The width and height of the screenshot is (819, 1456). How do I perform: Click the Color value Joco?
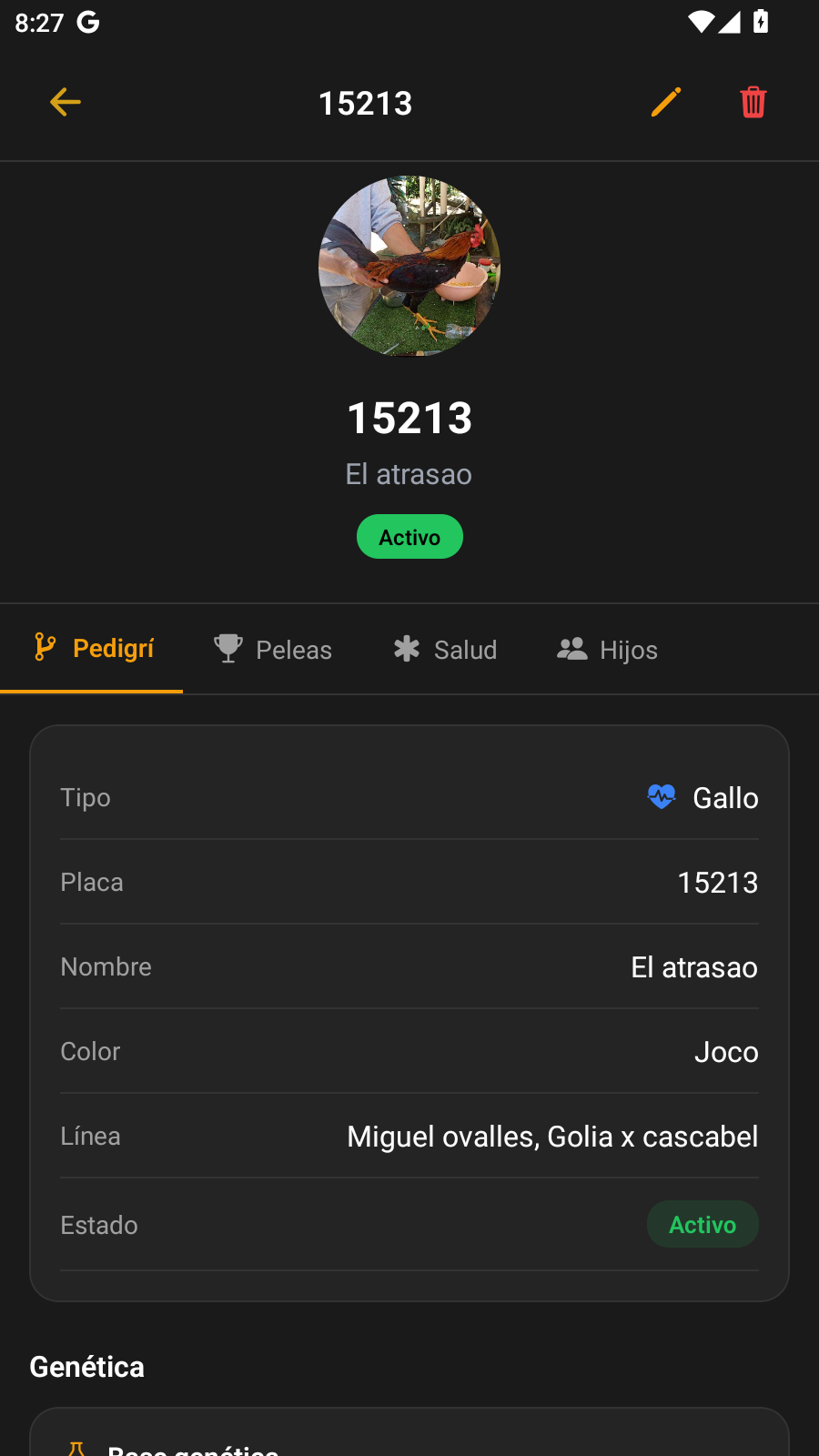(x=726, y=1051)
